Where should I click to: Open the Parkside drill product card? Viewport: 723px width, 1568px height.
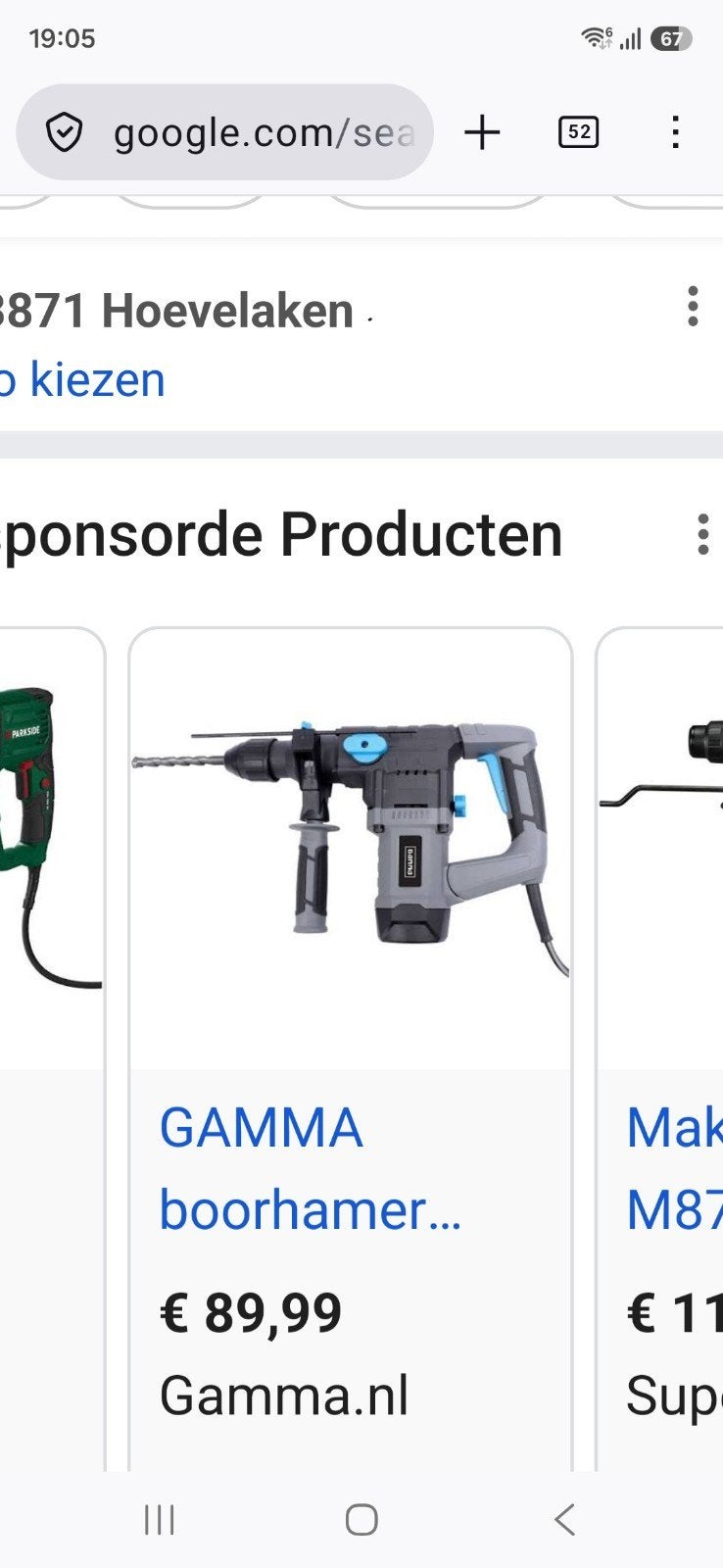tap(52, 1049)
